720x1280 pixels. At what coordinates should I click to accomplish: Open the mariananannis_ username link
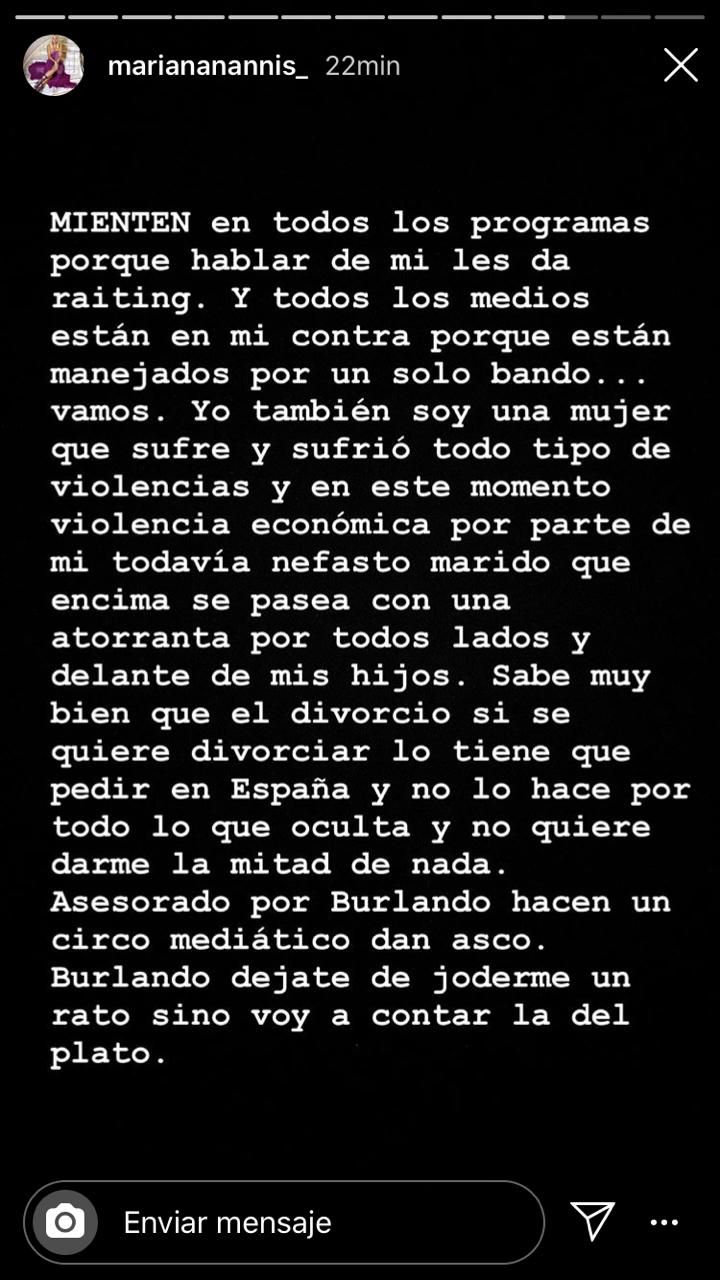[208, 66]
